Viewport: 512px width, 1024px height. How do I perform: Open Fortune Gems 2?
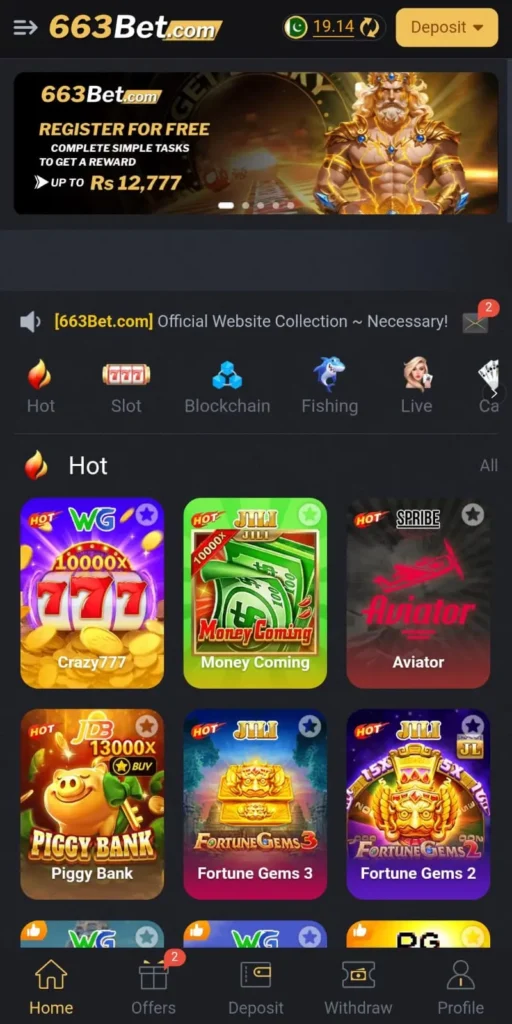418,804
